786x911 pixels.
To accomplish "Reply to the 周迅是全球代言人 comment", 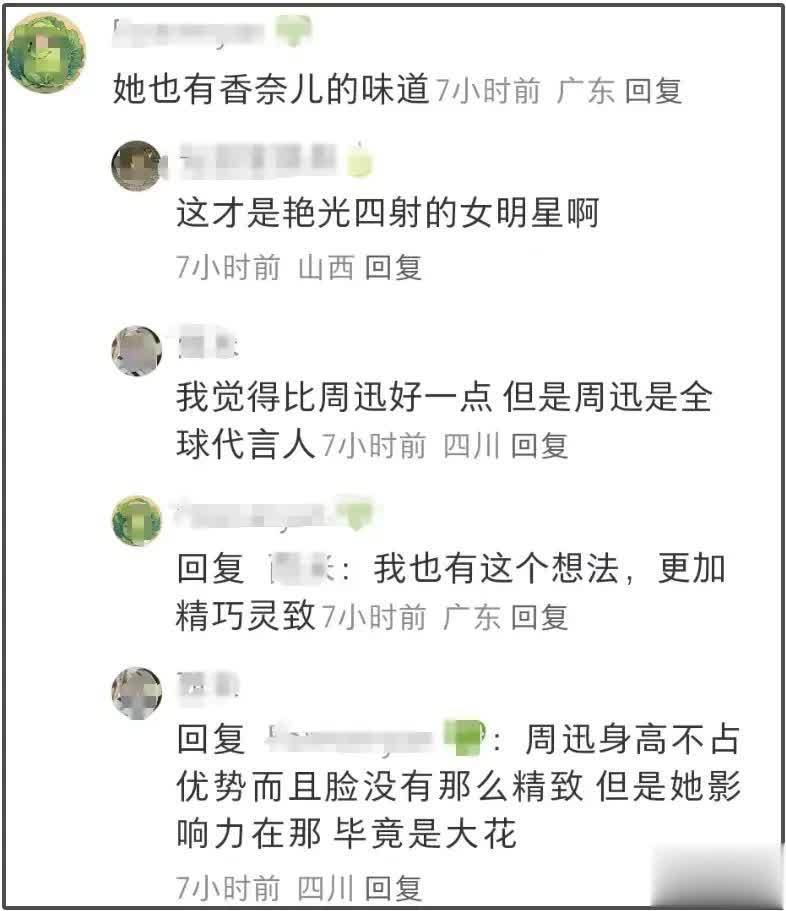I will (x=539, y=445).
